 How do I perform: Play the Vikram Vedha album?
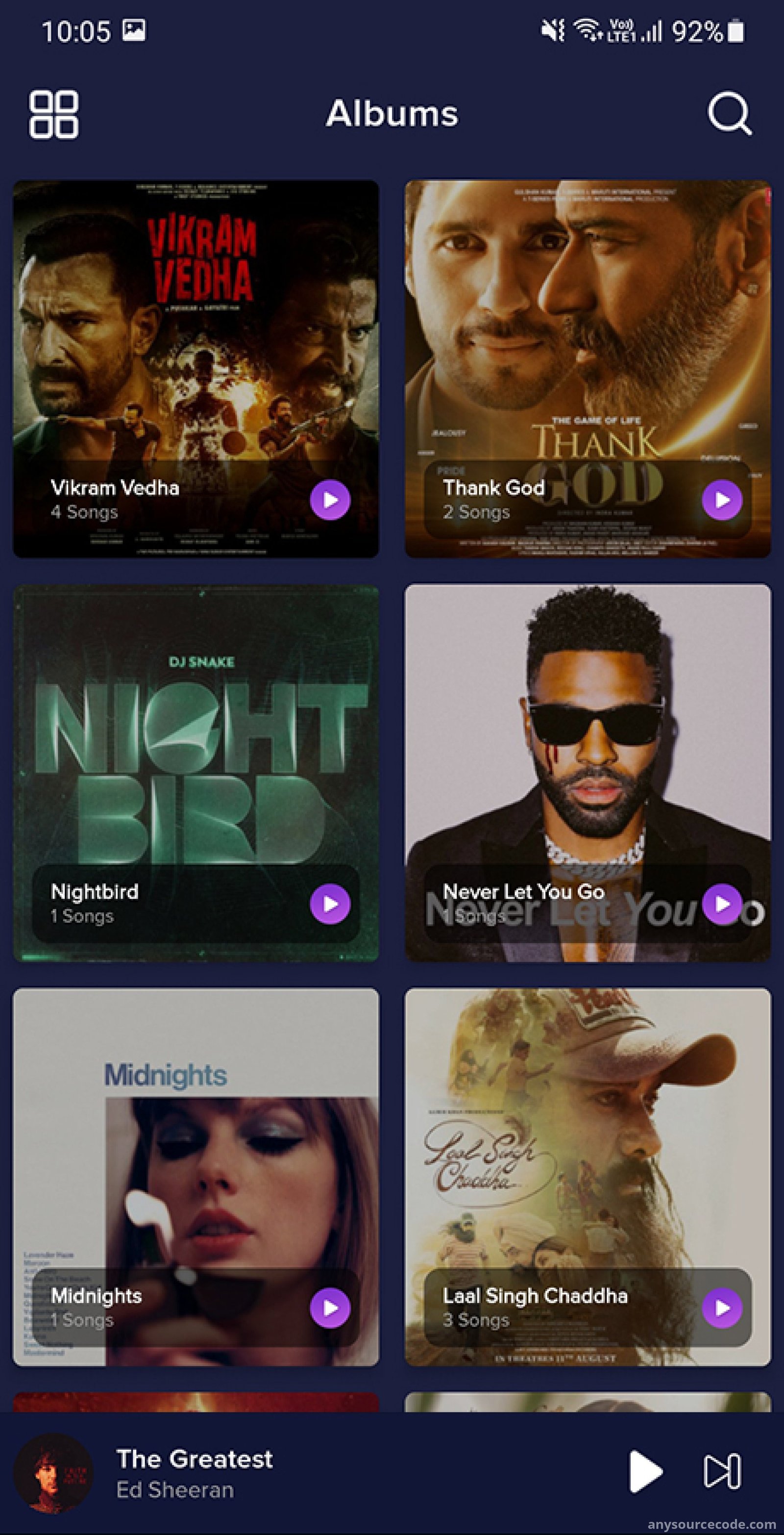330,500
